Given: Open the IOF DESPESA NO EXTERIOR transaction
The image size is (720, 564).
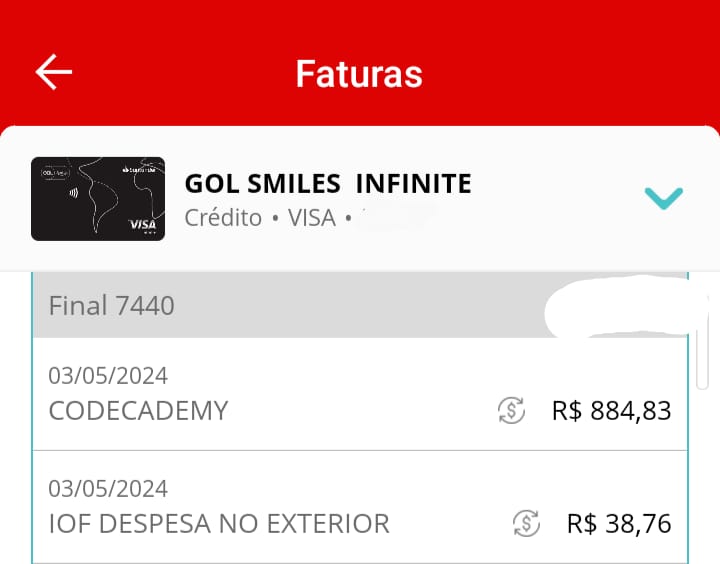Looking at the screenshot, I should pyautogui.click(x=218, y=523).
